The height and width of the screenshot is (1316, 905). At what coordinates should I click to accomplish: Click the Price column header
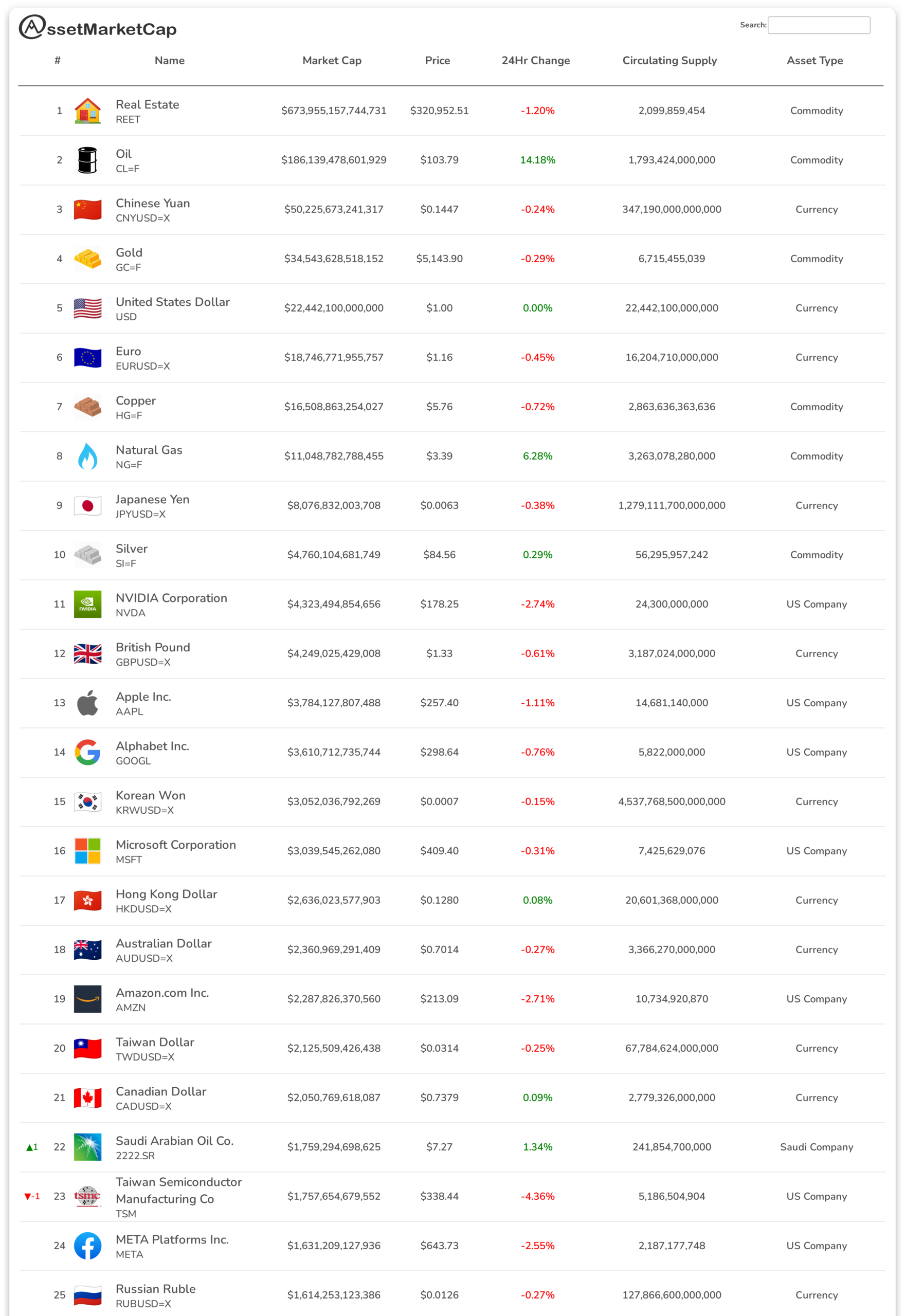click(x=437, y=61)
